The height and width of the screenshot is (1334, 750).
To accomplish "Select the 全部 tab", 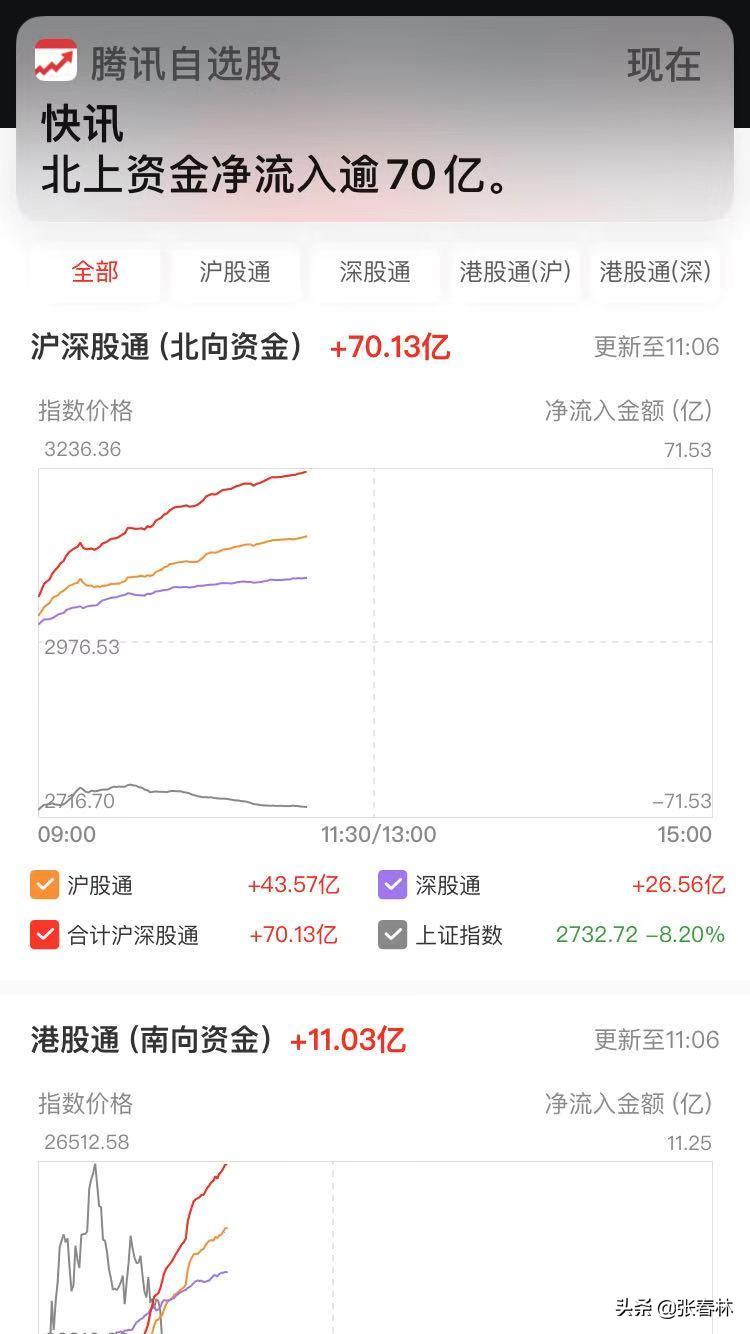I will [95, 272].
